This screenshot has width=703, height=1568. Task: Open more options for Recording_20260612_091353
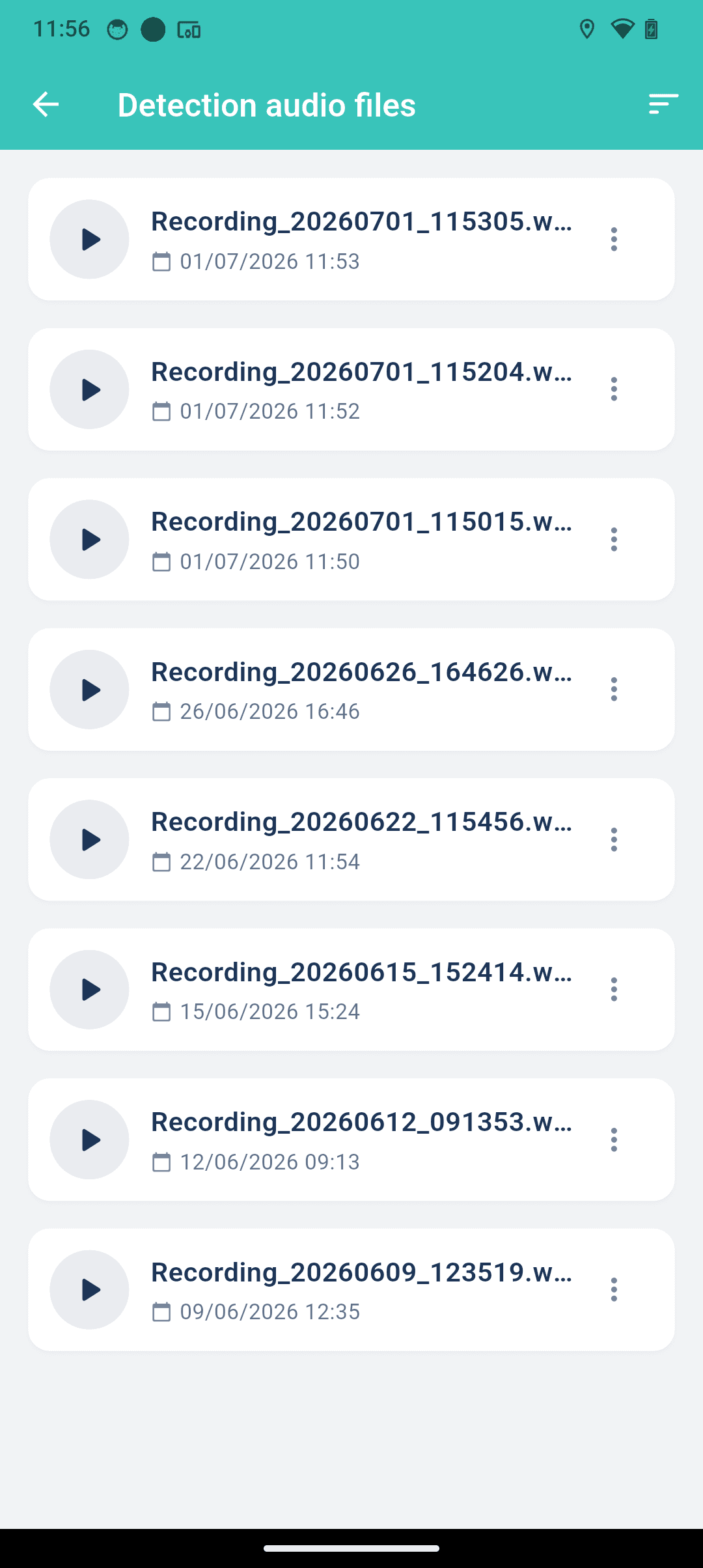click(614, 1140)
